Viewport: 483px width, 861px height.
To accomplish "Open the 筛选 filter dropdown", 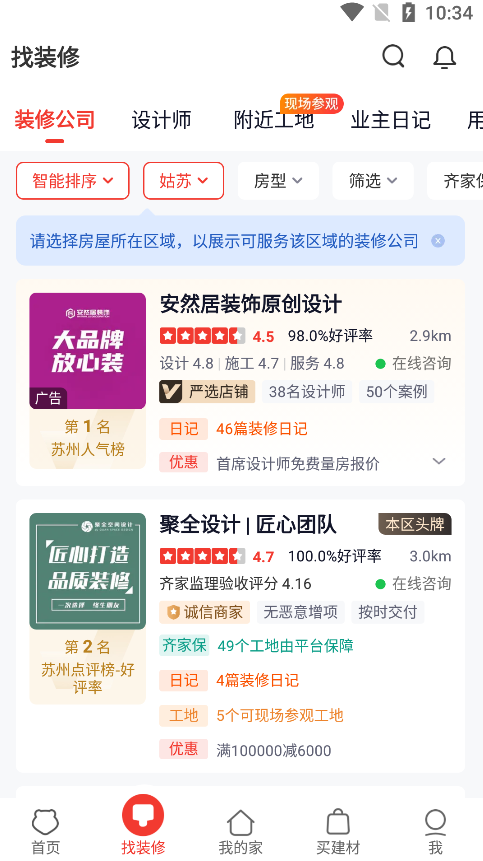I will pos(373,181).
